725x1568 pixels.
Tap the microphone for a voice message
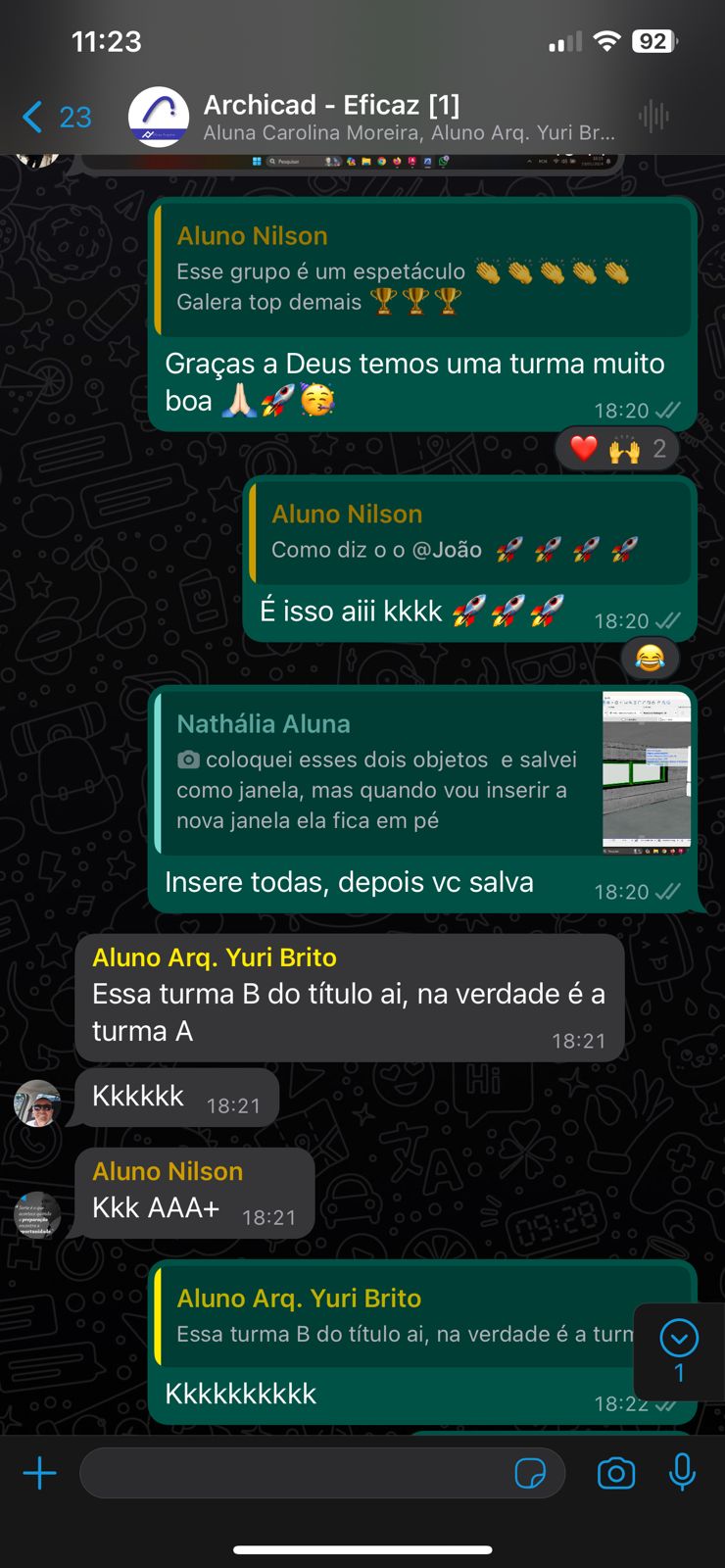[x=683, y=1473]
